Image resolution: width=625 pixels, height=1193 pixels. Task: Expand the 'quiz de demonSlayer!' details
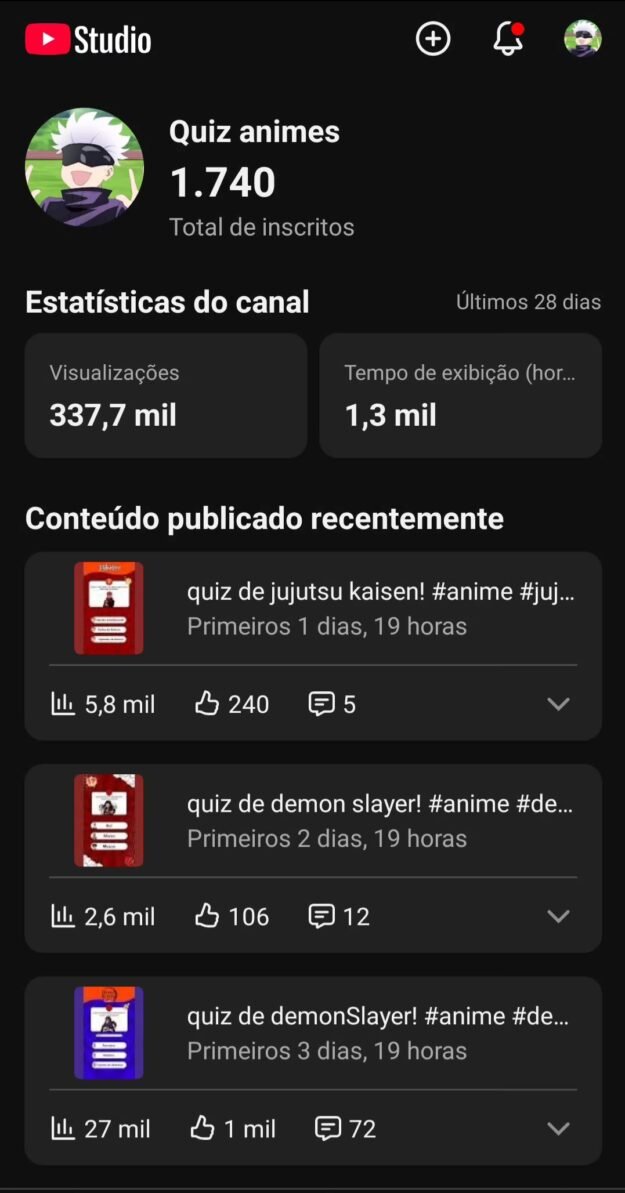pos(558,1129)
